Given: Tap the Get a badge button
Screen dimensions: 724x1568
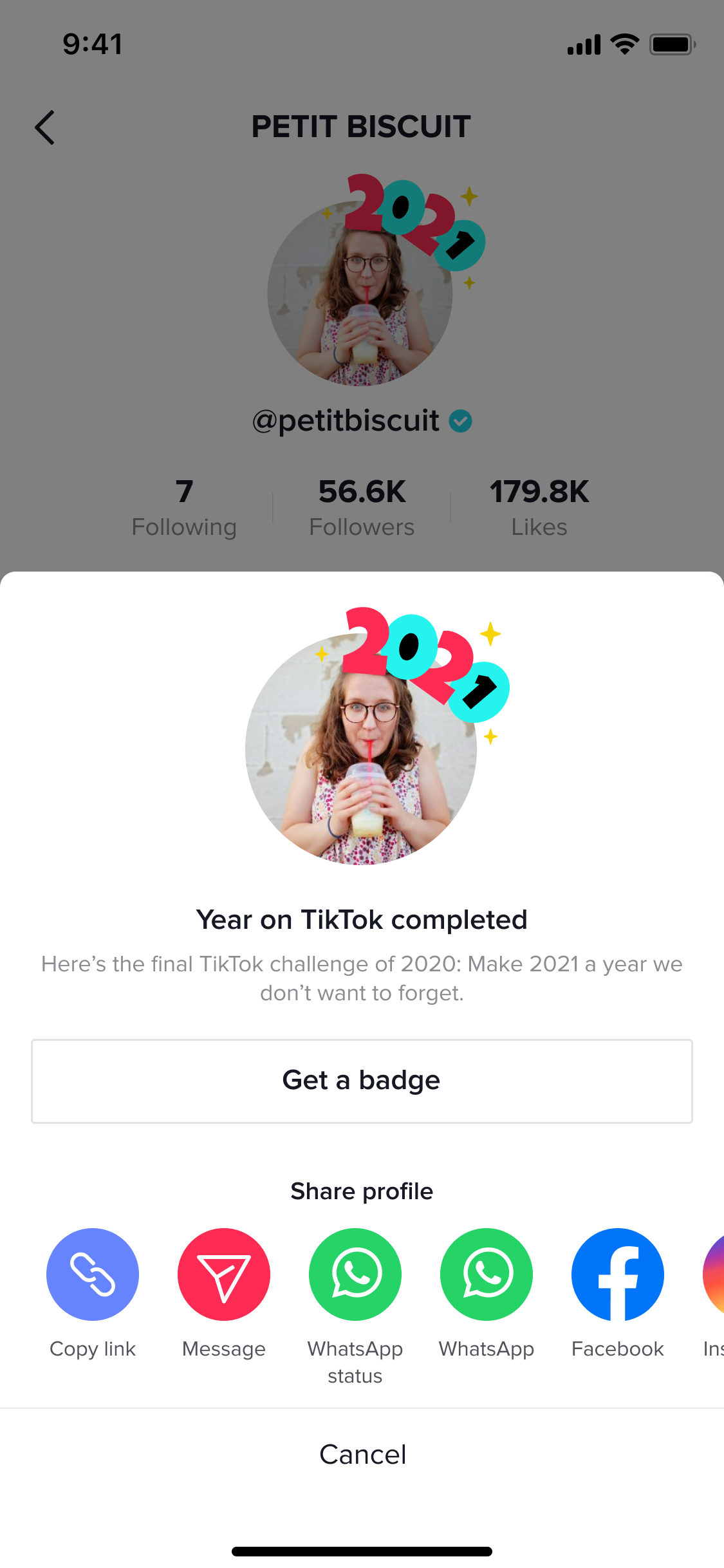Looking at the screenshot, I should point(362,1081).
